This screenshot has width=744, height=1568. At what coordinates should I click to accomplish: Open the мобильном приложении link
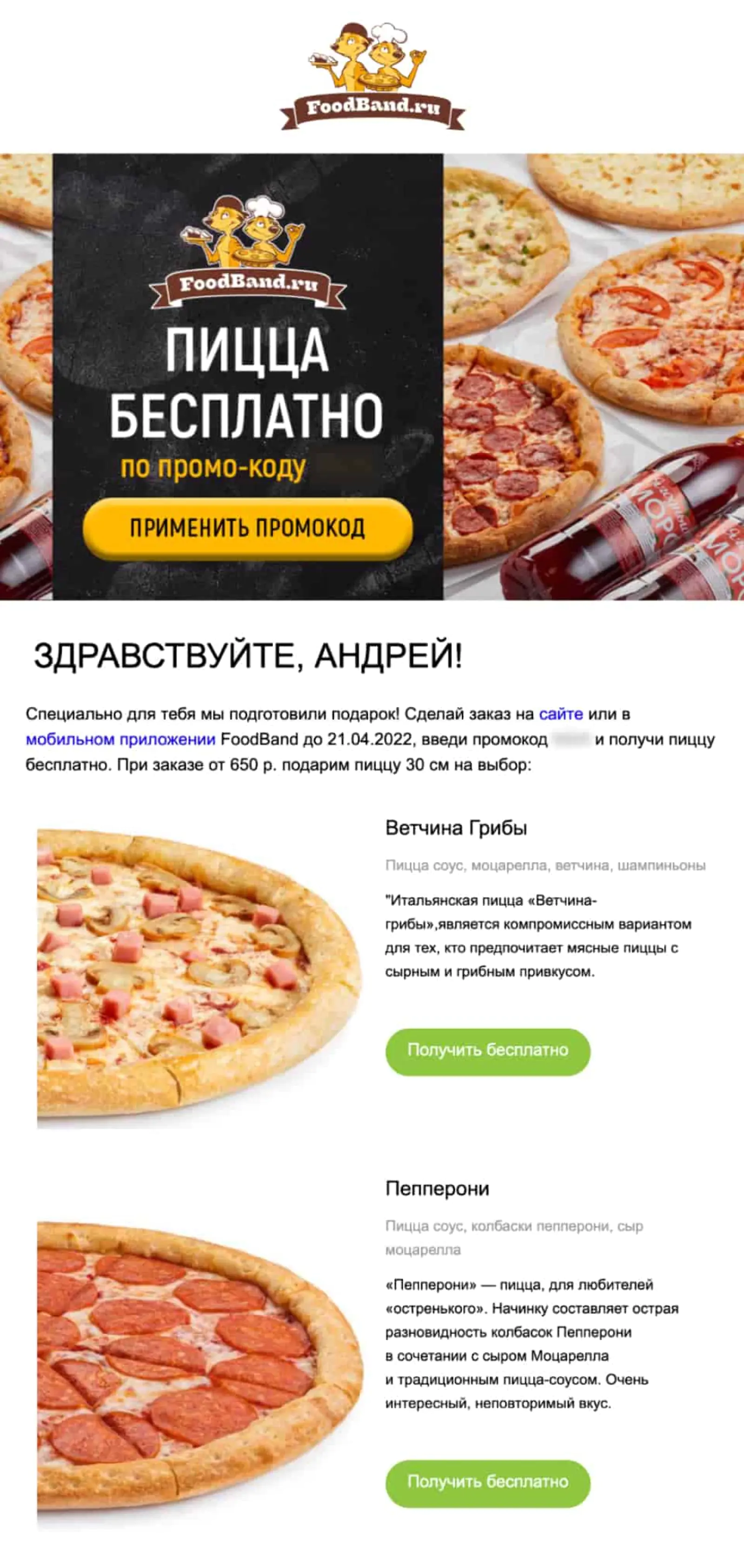tap(120, 739)
